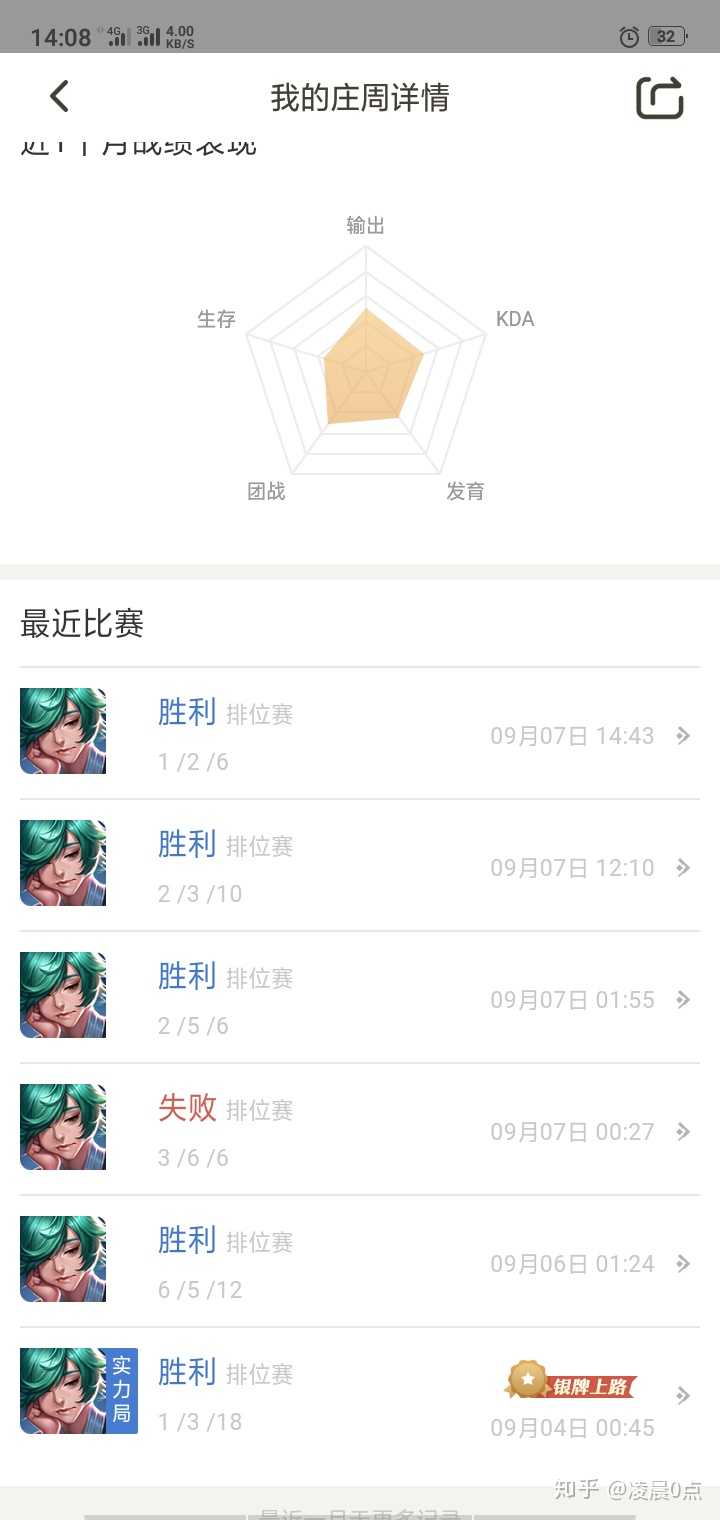Open the 2/5/6 match from 09月07日 01:55
The image size is (720, 1520).
pyautogui.click(x=360, y=999)
